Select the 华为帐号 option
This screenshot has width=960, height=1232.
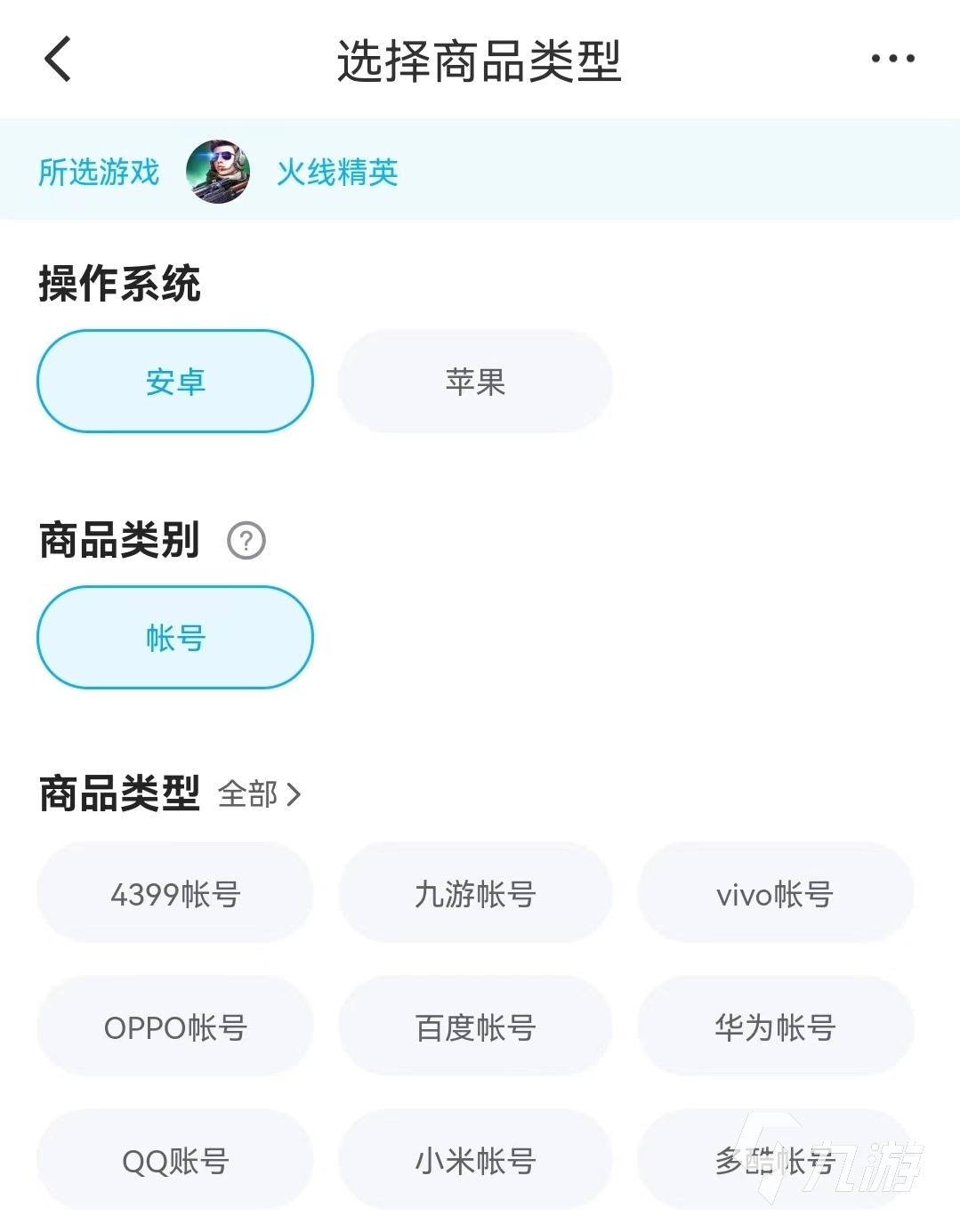775,1027
